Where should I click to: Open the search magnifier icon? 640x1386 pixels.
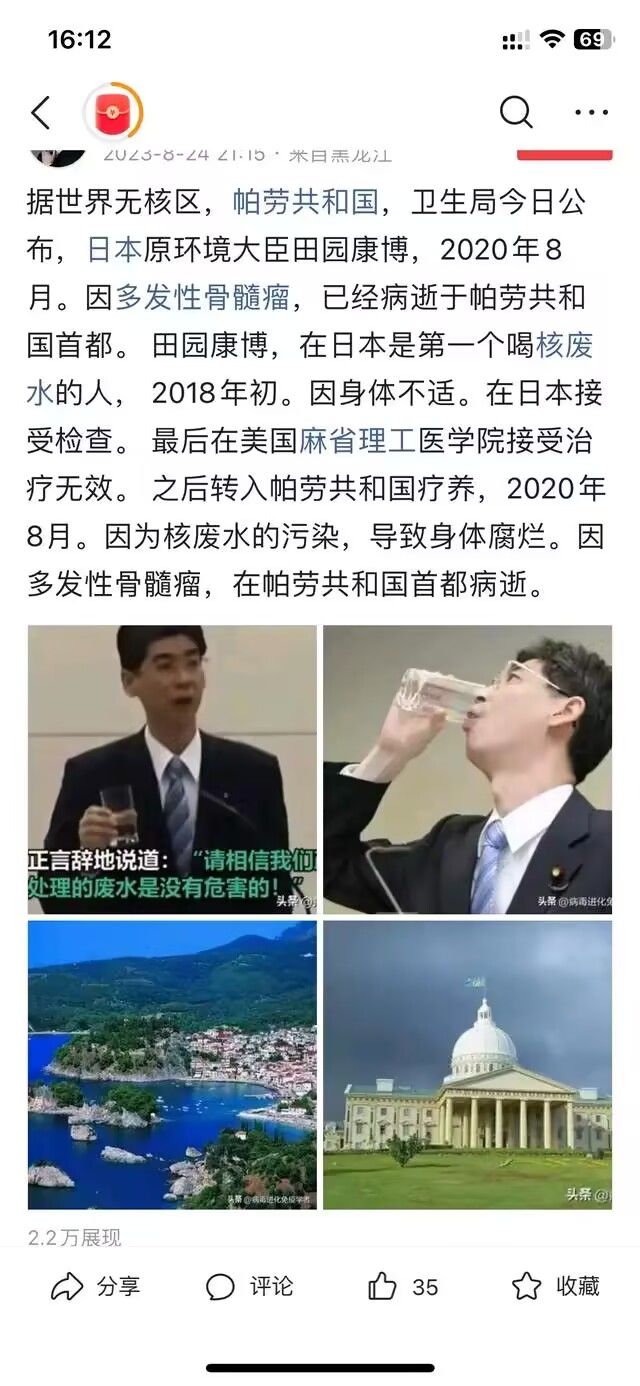[x=516, y=113]
